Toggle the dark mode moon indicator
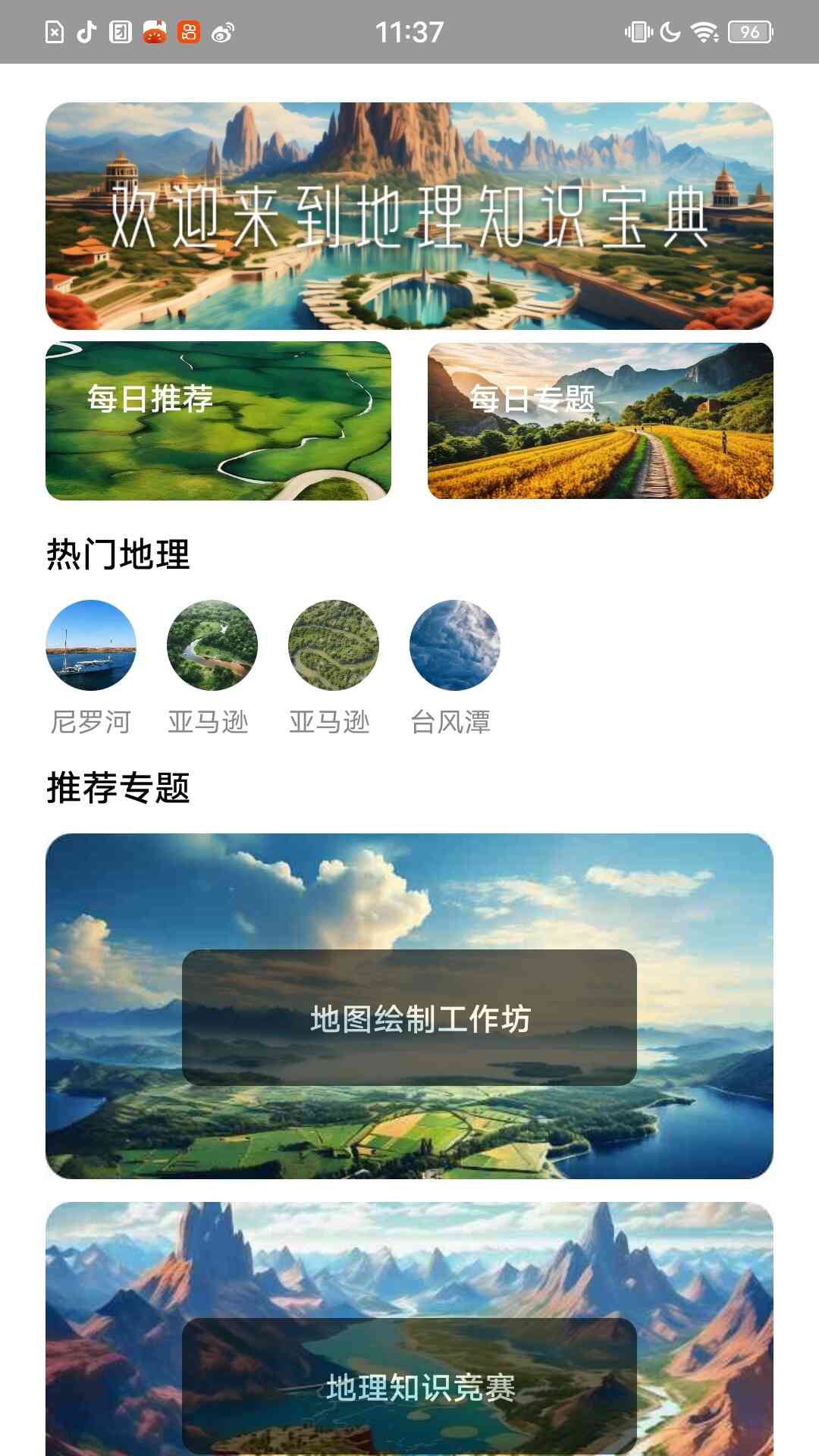The width and height of the screenshot is (819, 1456). pos(670,32)
